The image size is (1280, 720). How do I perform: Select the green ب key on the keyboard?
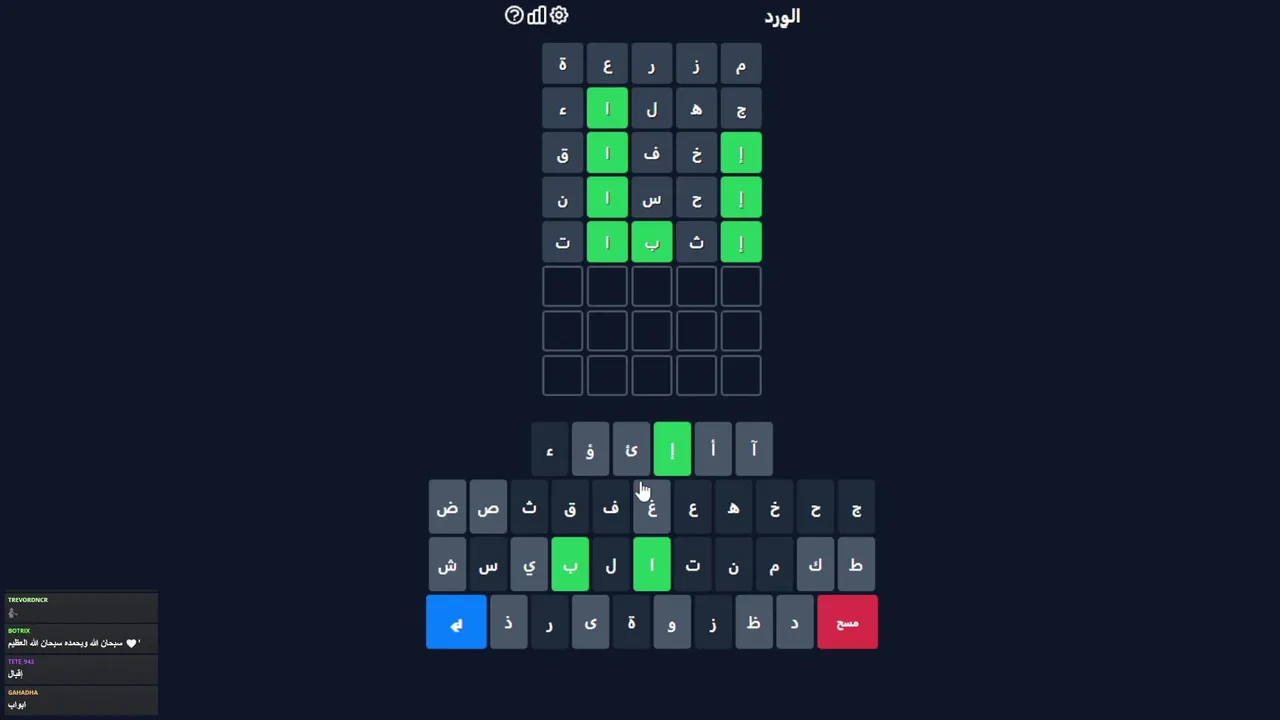pyautogui.click(x=570, y=565)
